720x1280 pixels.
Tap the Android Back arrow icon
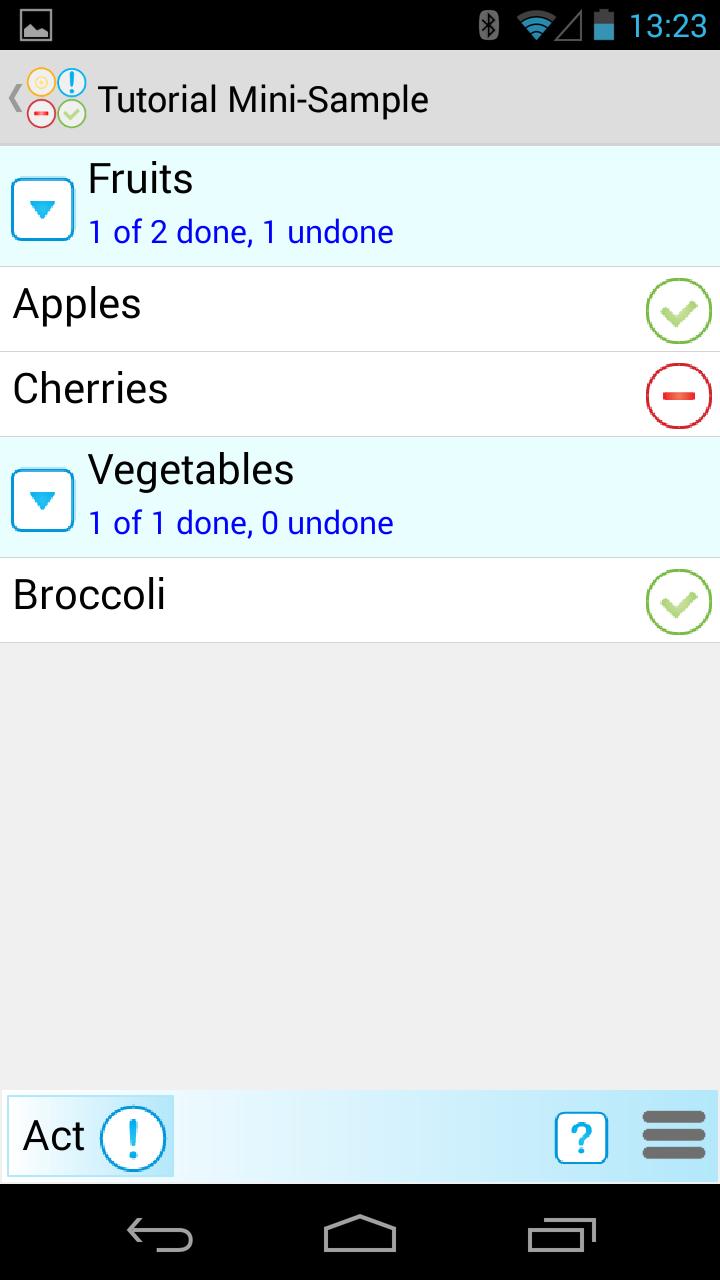tap(160, 1236)
